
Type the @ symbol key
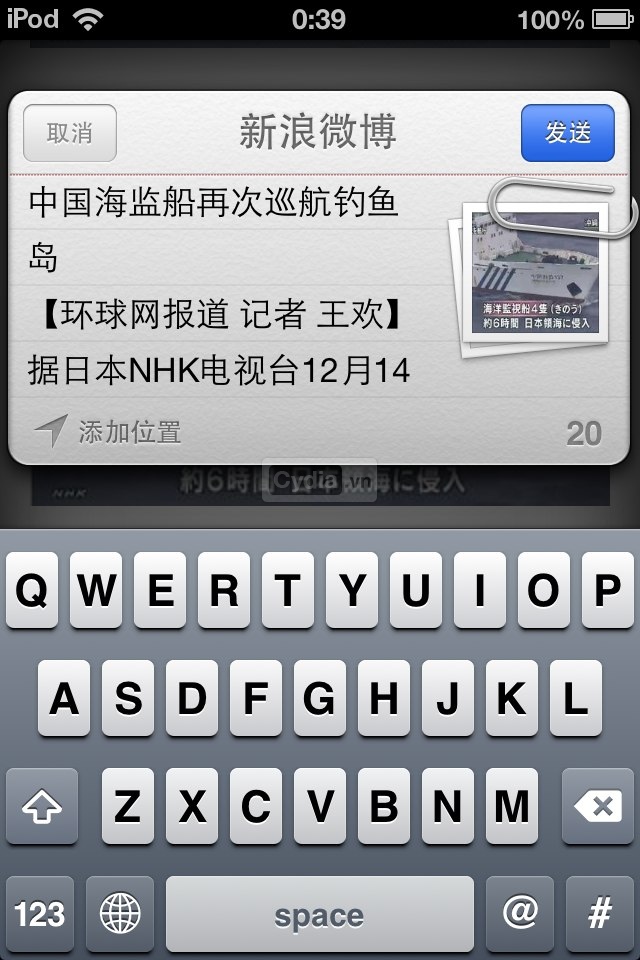point(519,913)
